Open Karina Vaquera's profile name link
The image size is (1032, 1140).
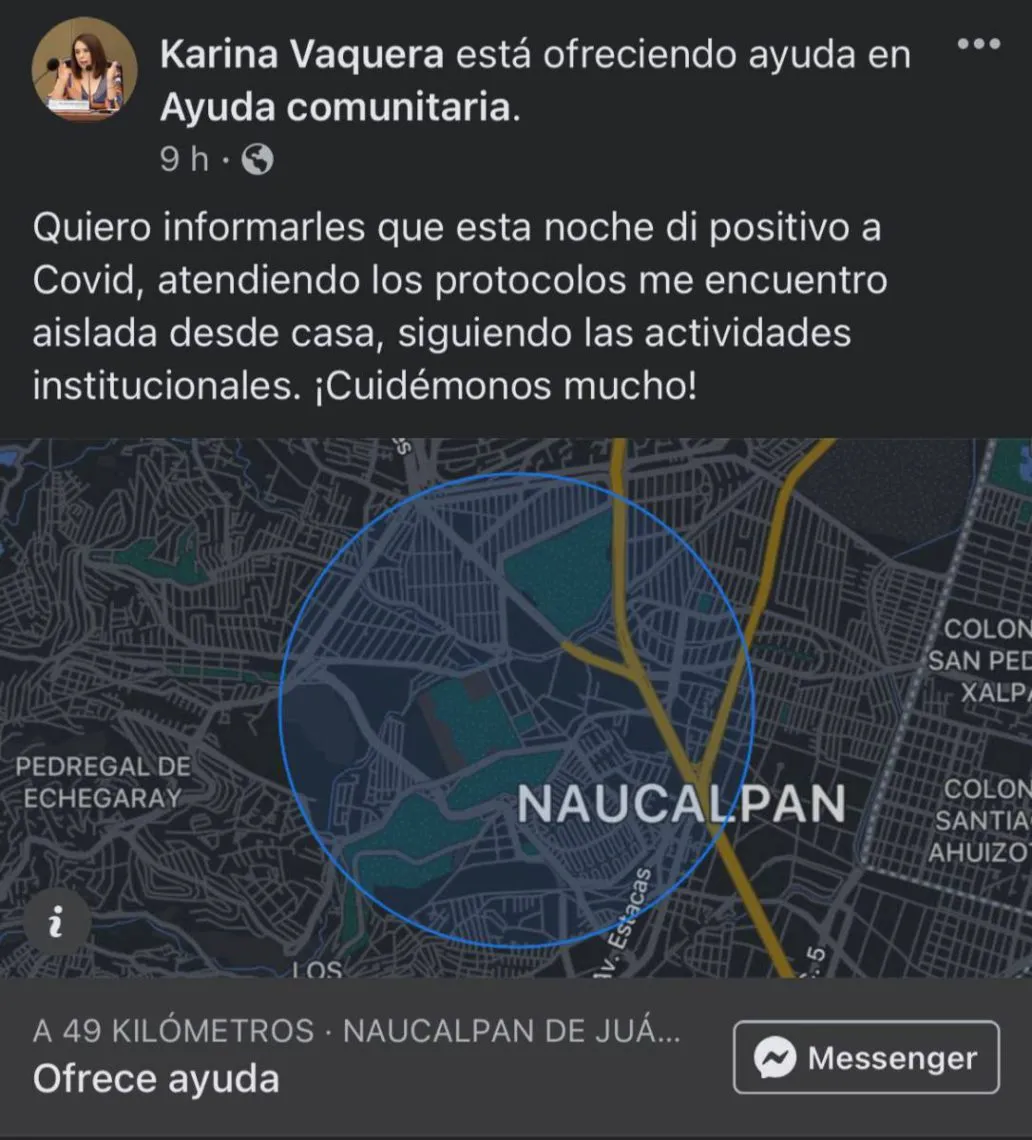pyautogui.click(x=301, y=56)
